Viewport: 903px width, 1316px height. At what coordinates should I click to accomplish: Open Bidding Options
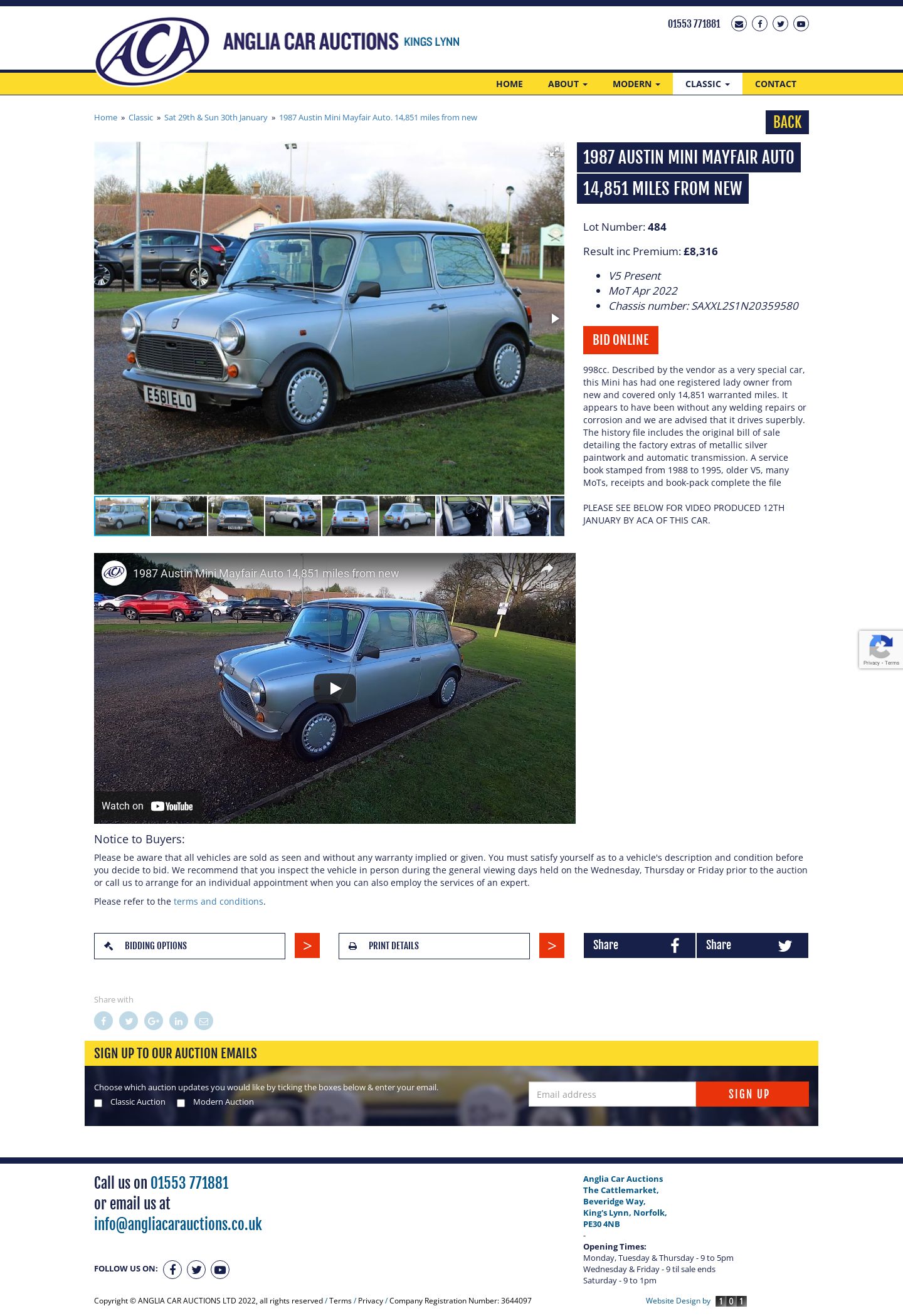coord(189,946)
